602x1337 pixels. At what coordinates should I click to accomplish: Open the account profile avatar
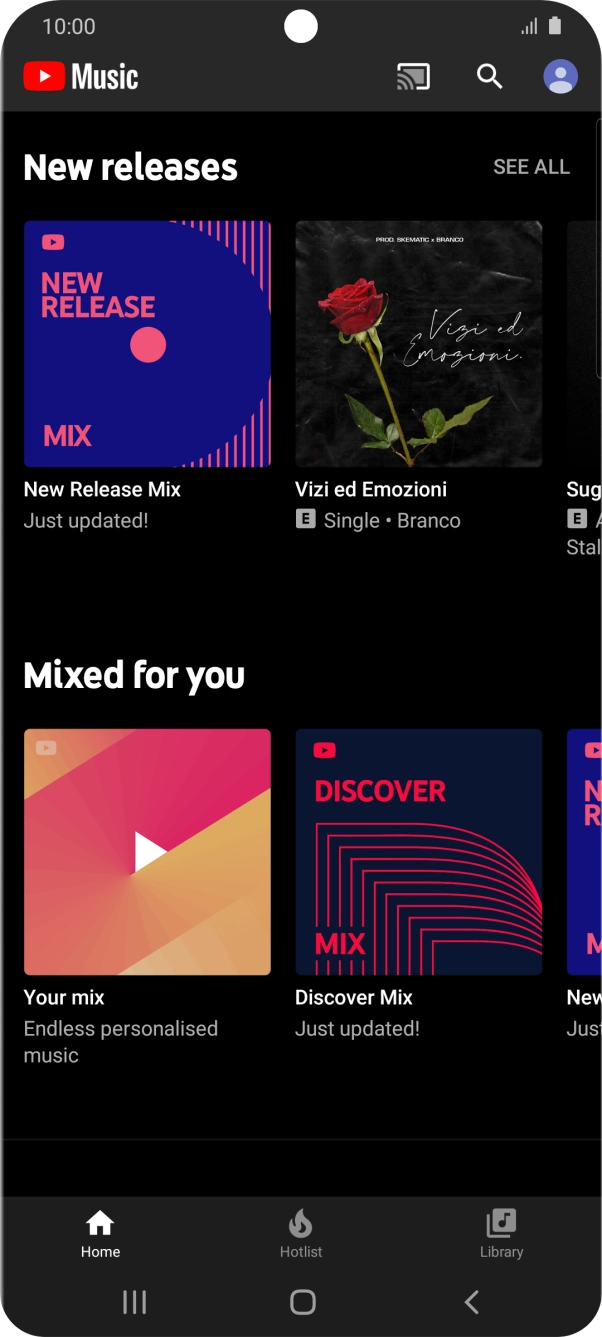pos(560,77)
